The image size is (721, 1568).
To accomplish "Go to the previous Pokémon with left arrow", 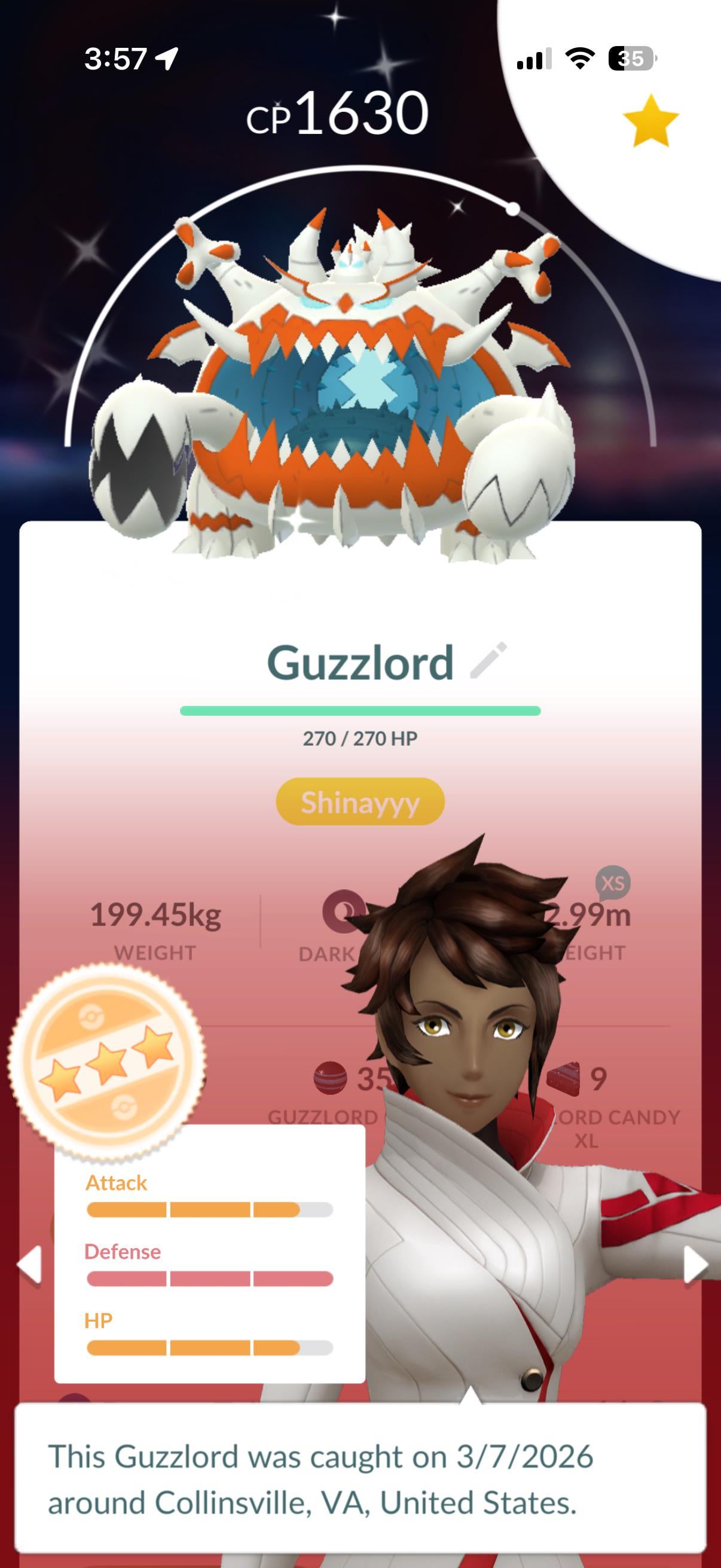I will (x=30, y=1264).
